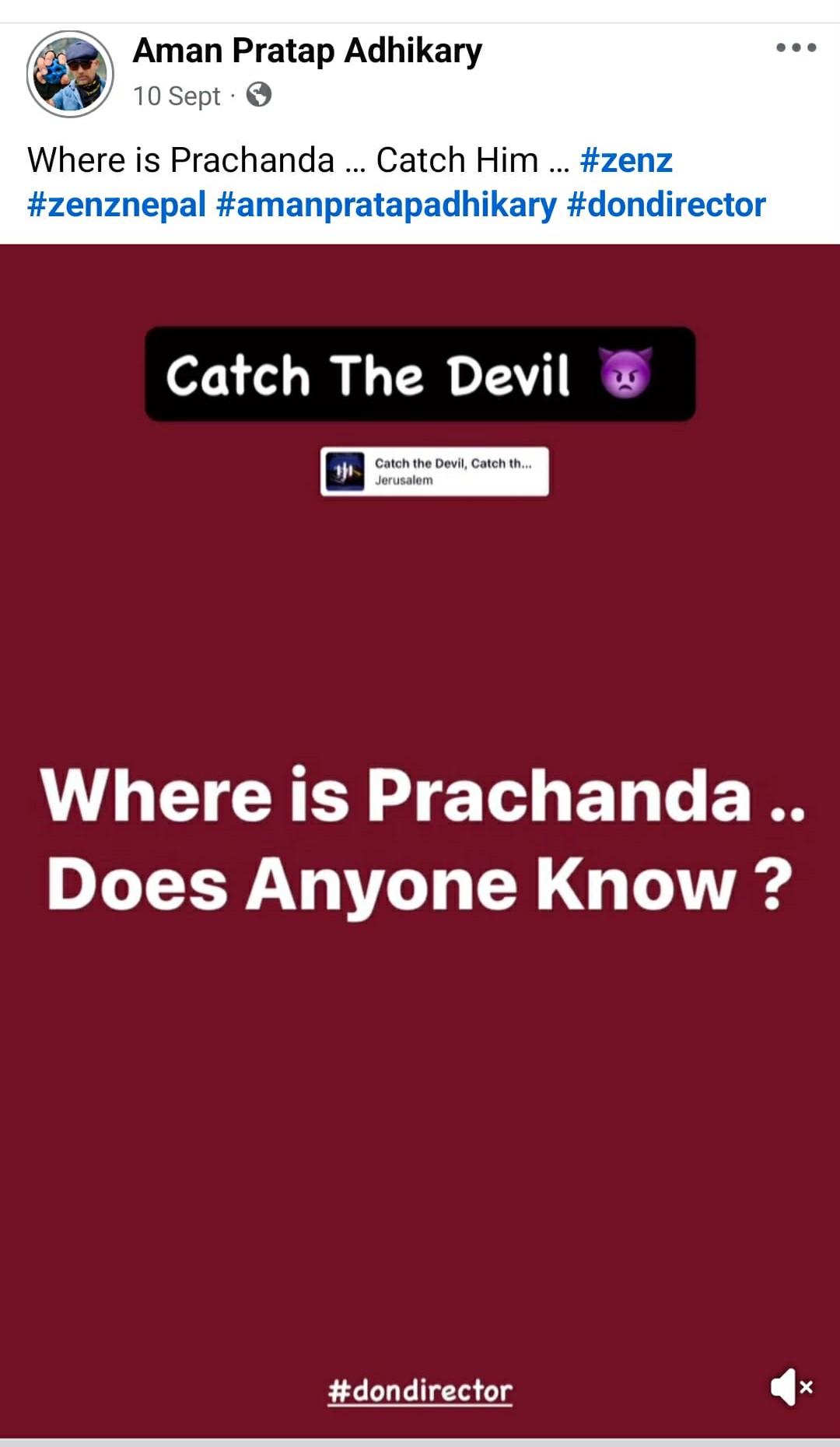Open the #amanpratapadhikary hashtag
The width and height of the screenshot is (840, 1447).
click(387, 205)
